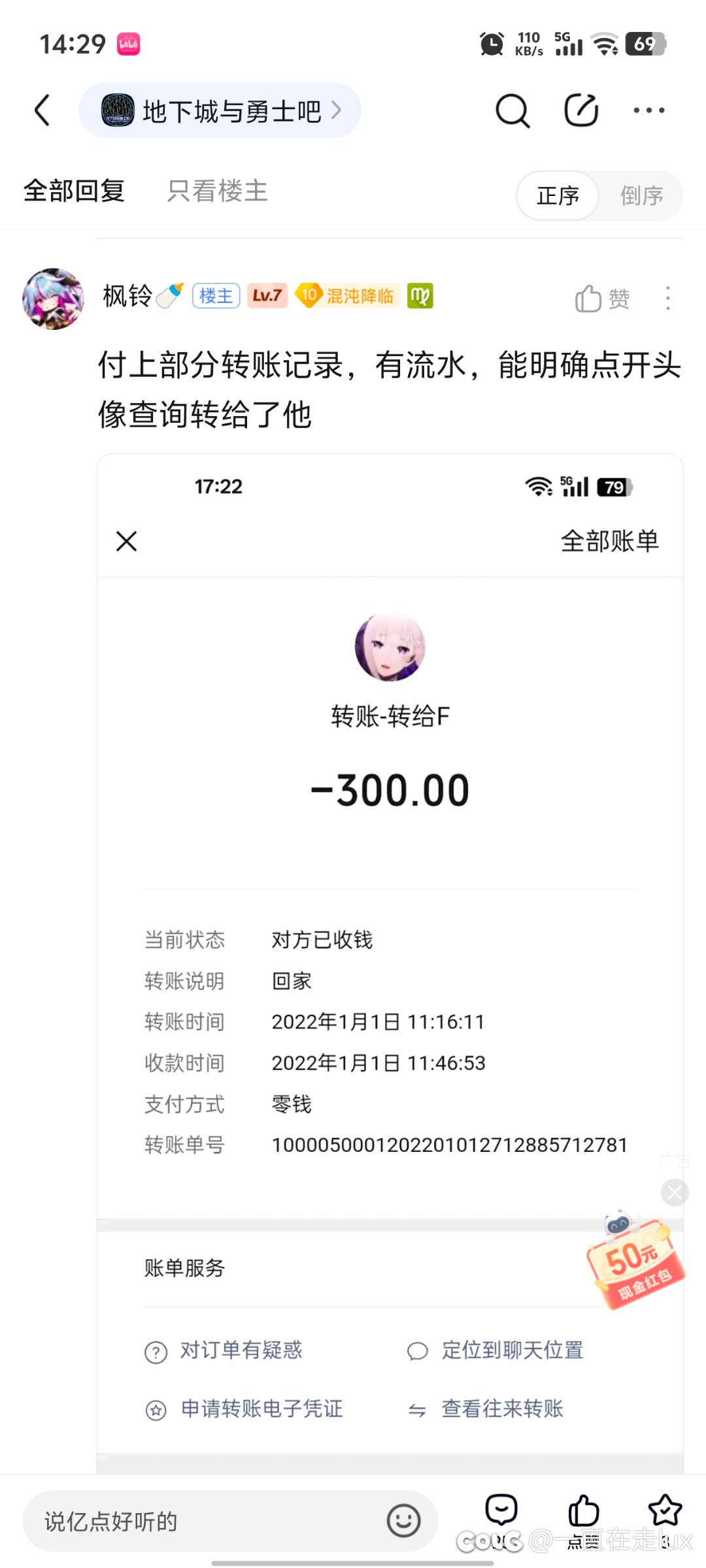Screen dimensions: 706x1568
Task: Go back using the top-left arrow
Action: click(x=42, y=110)
